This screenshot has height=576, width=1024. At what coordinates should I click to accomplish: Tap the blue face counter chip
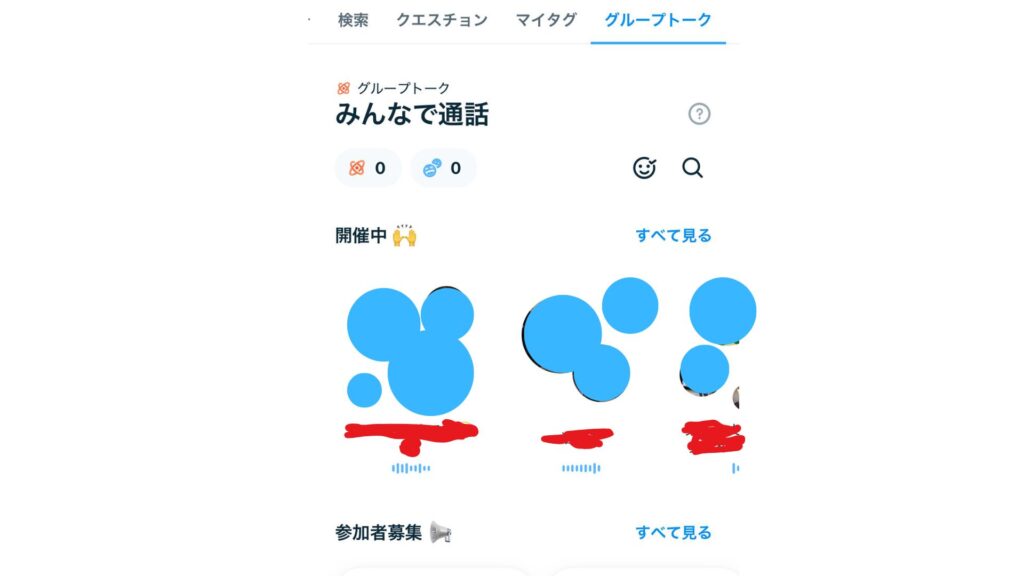click(x=442, y=168)
